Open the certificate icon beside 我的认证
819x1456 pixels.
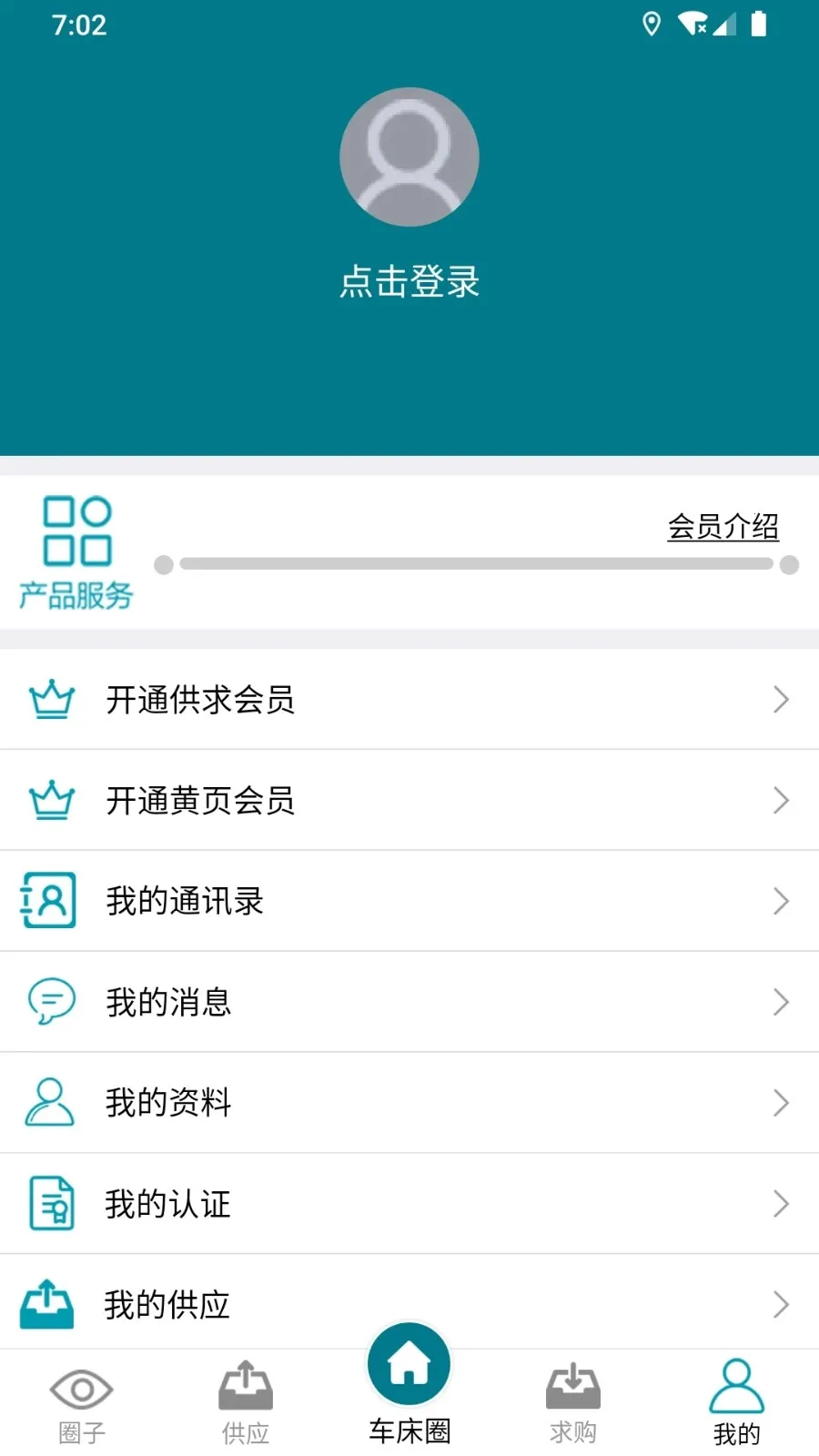51,1203
